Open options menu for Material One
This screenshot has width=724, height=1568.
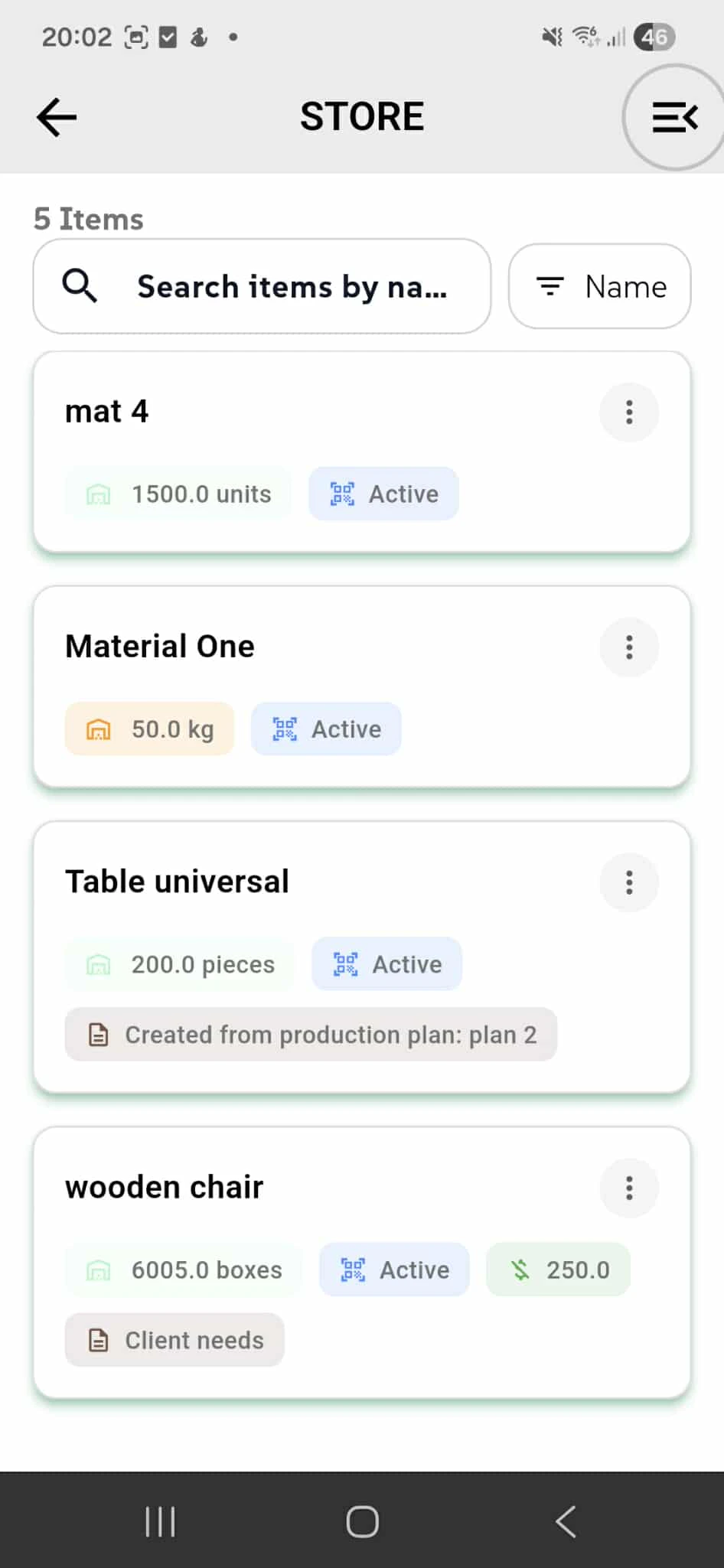point(629,647)
